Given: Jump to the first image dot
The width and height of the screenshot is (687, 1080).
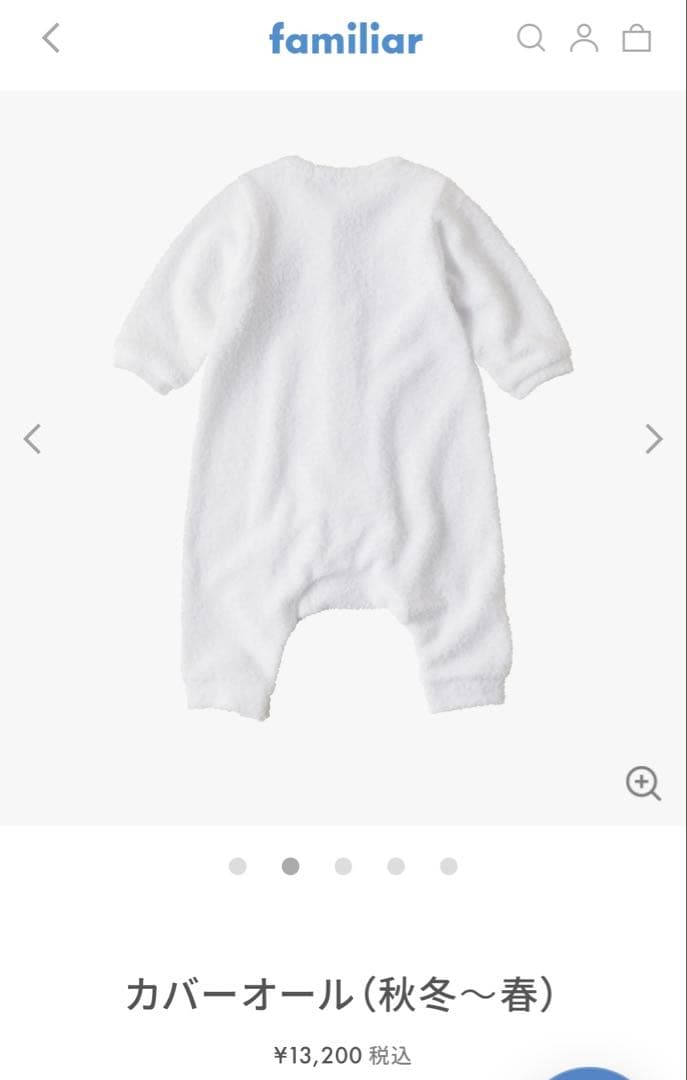Looking at the screenshot, I should point(237,866).
